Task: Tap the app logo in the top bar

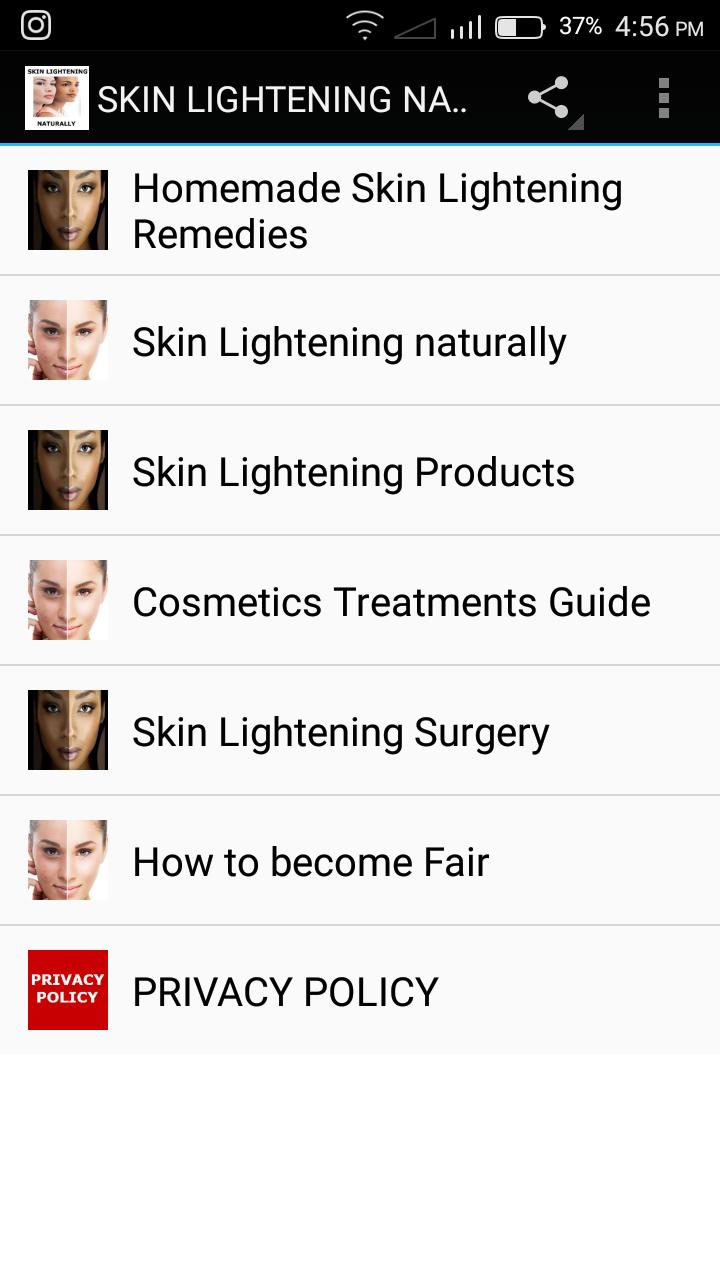Action: pyautogui.click(x=56, y=97)
